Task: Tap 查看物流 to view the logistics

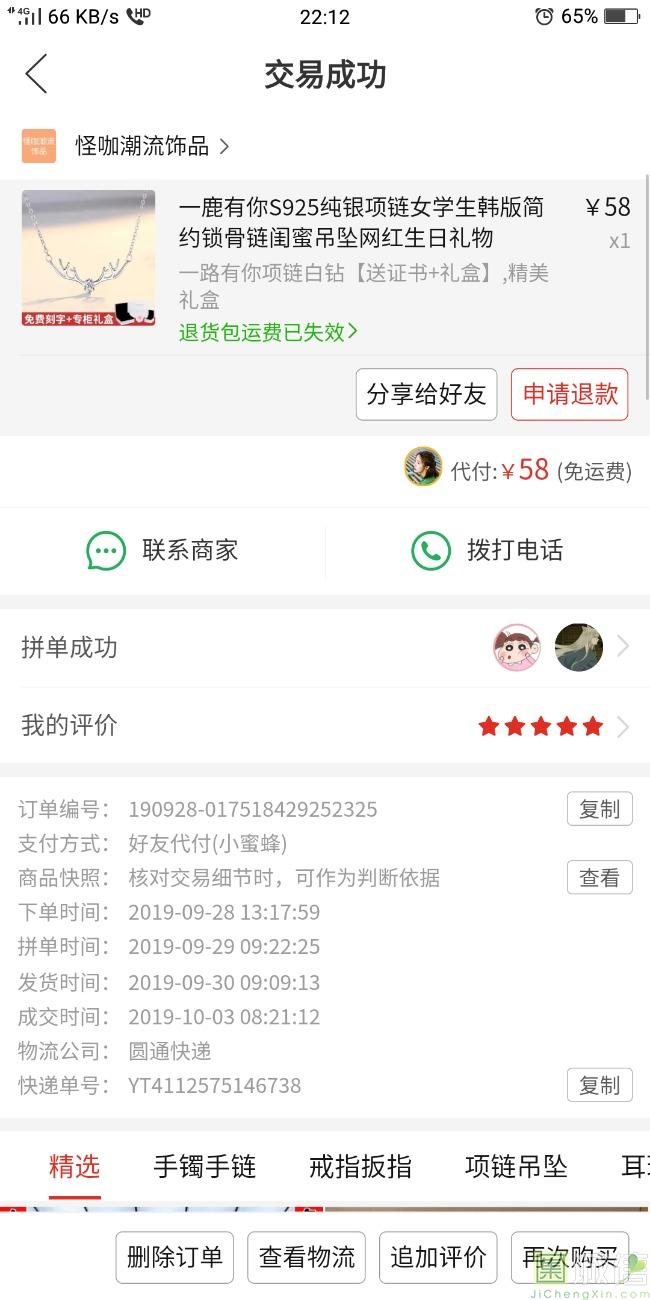Action: tap(306, 1257)
